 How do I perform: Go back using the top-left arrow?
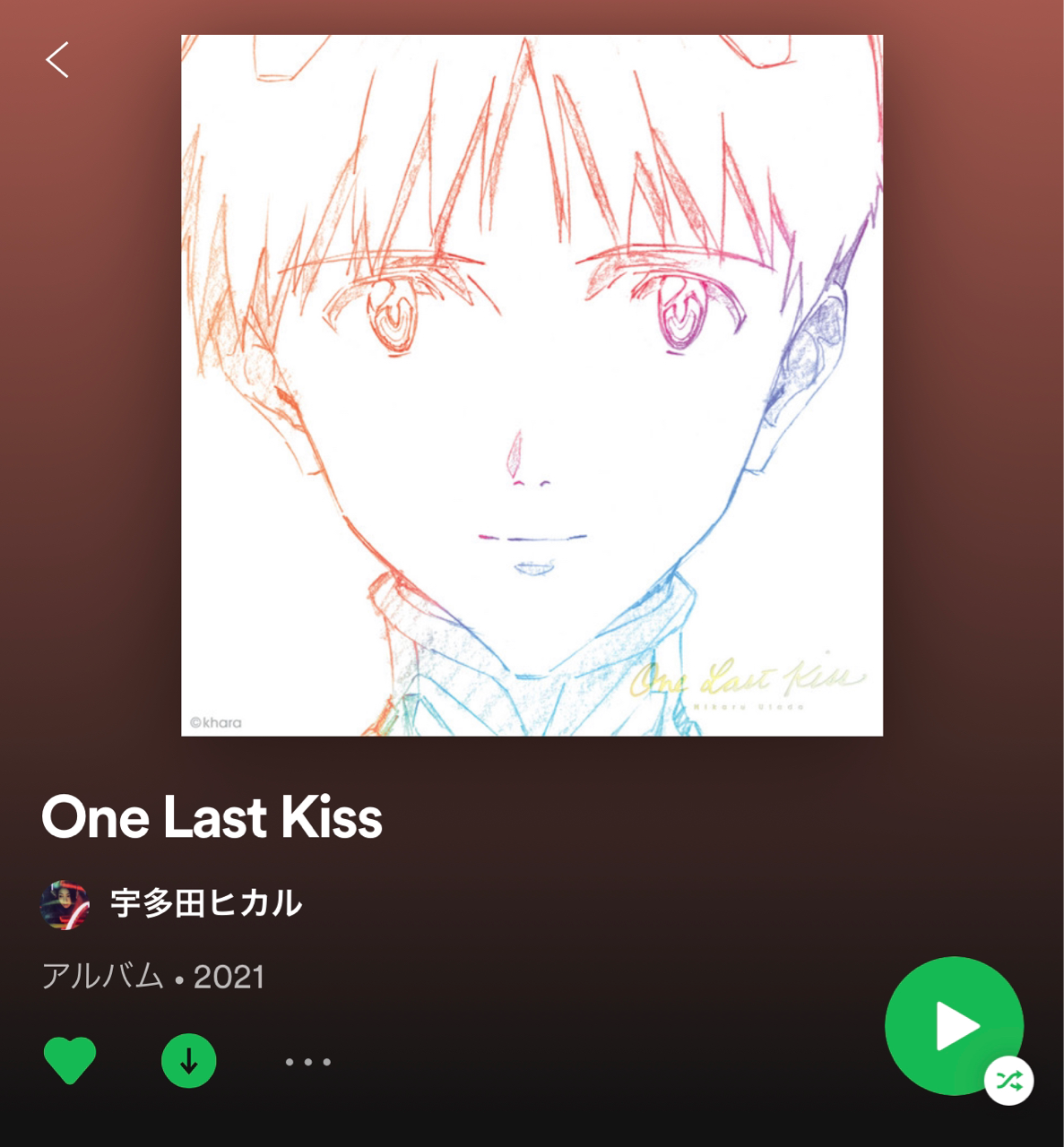[x=57, y=60]
